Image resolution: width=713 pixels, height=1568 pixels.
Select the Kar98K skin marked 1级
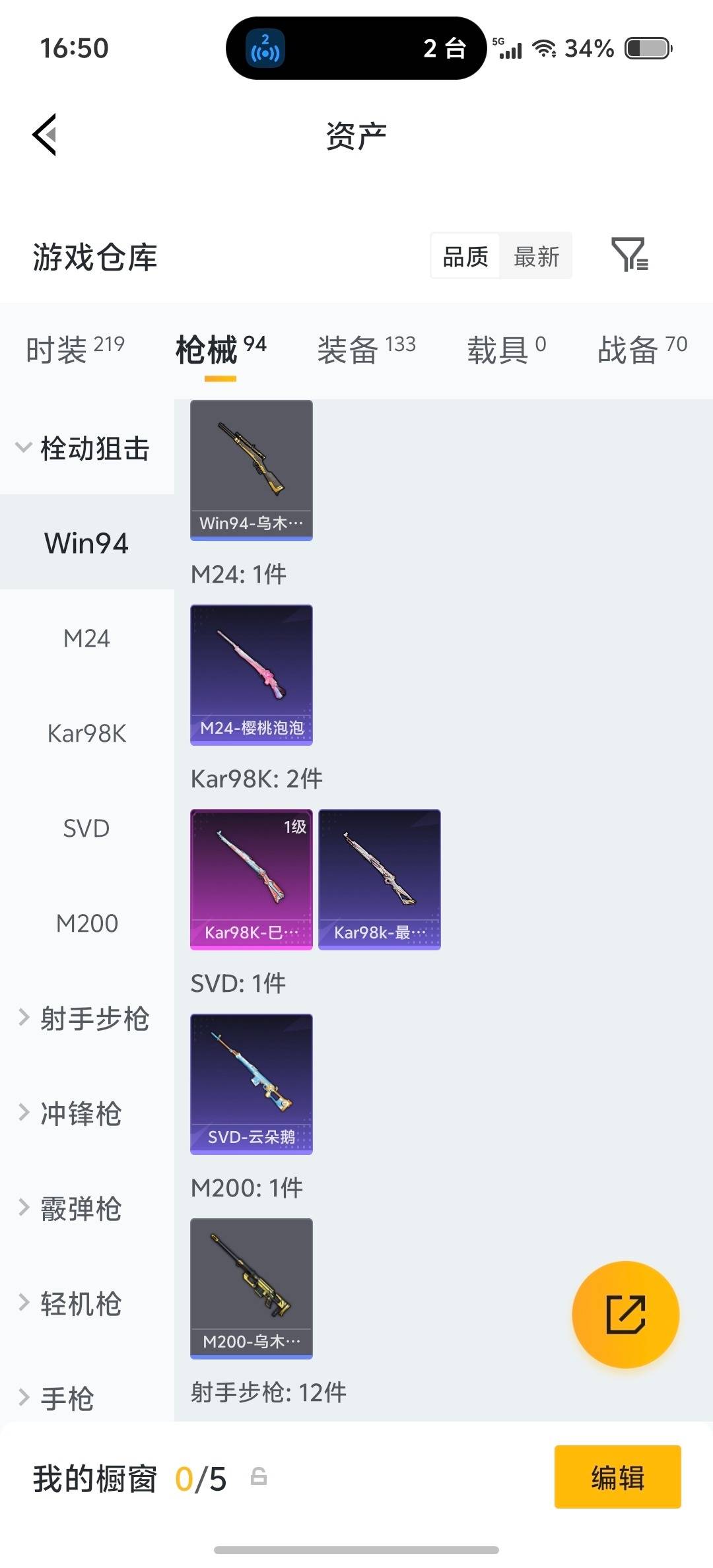(251, 878)
